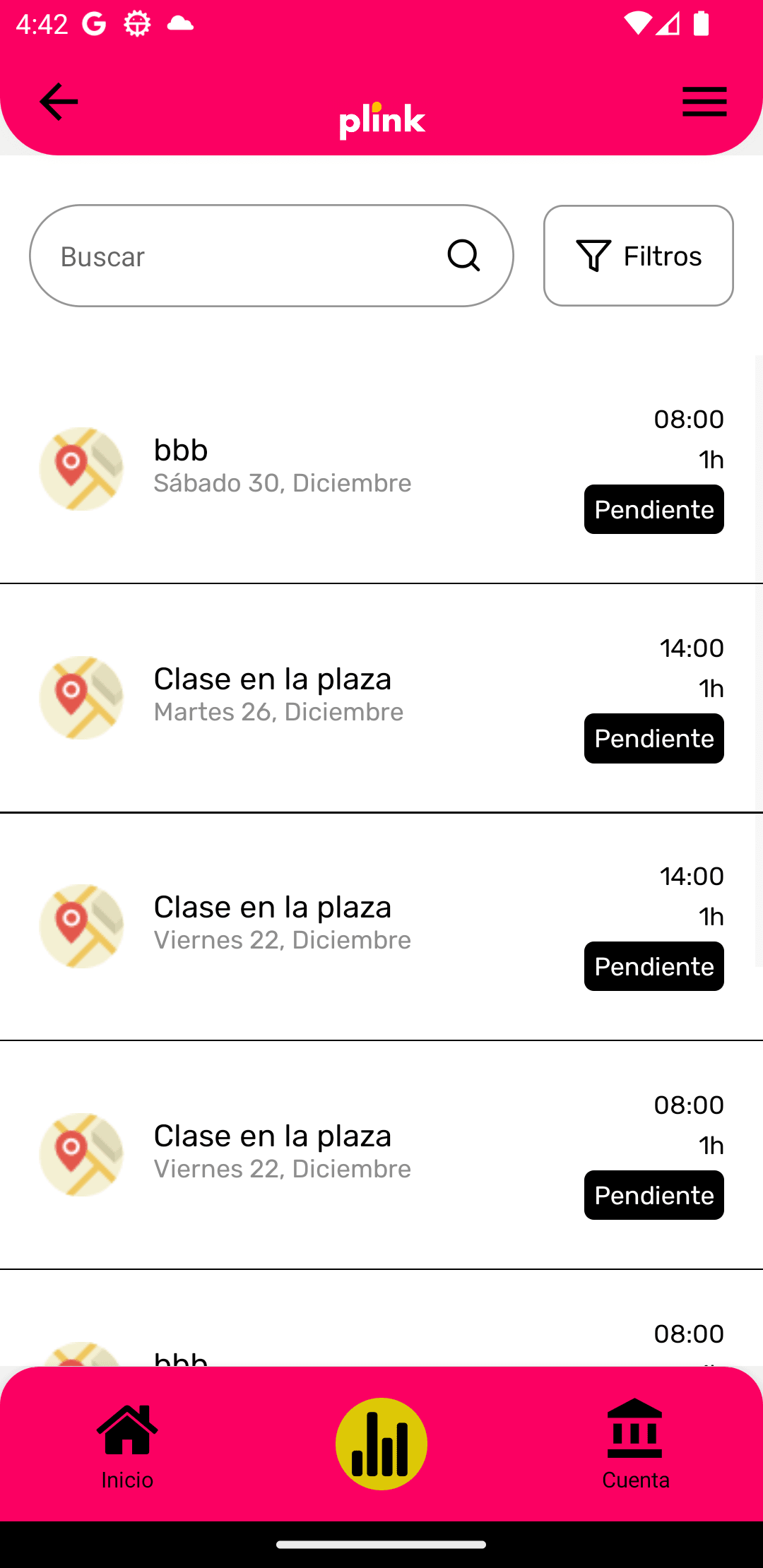Open the Filtros filter options
Viewport: 763px width, 1568px height.
coord(639,256)
